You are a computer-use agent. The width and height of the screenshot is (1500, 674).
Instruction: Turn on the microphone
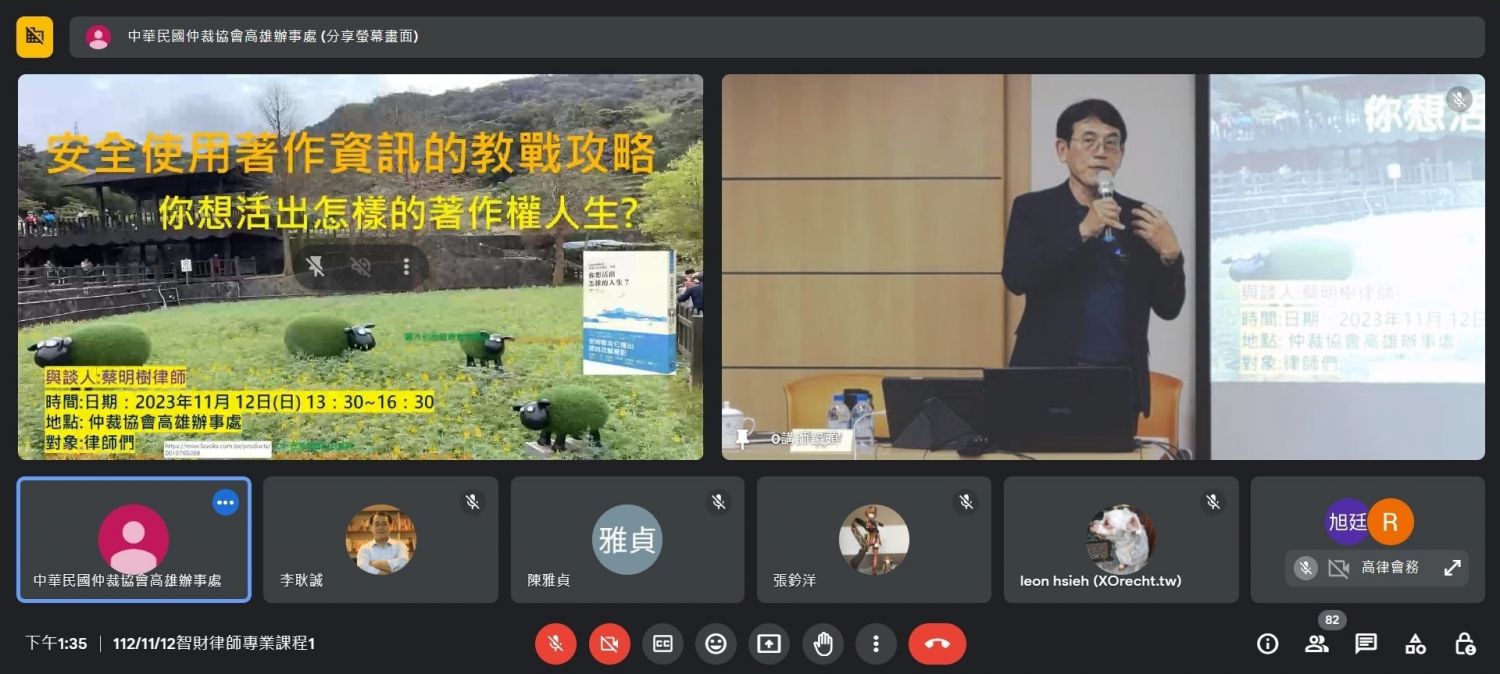coord(556,644)
